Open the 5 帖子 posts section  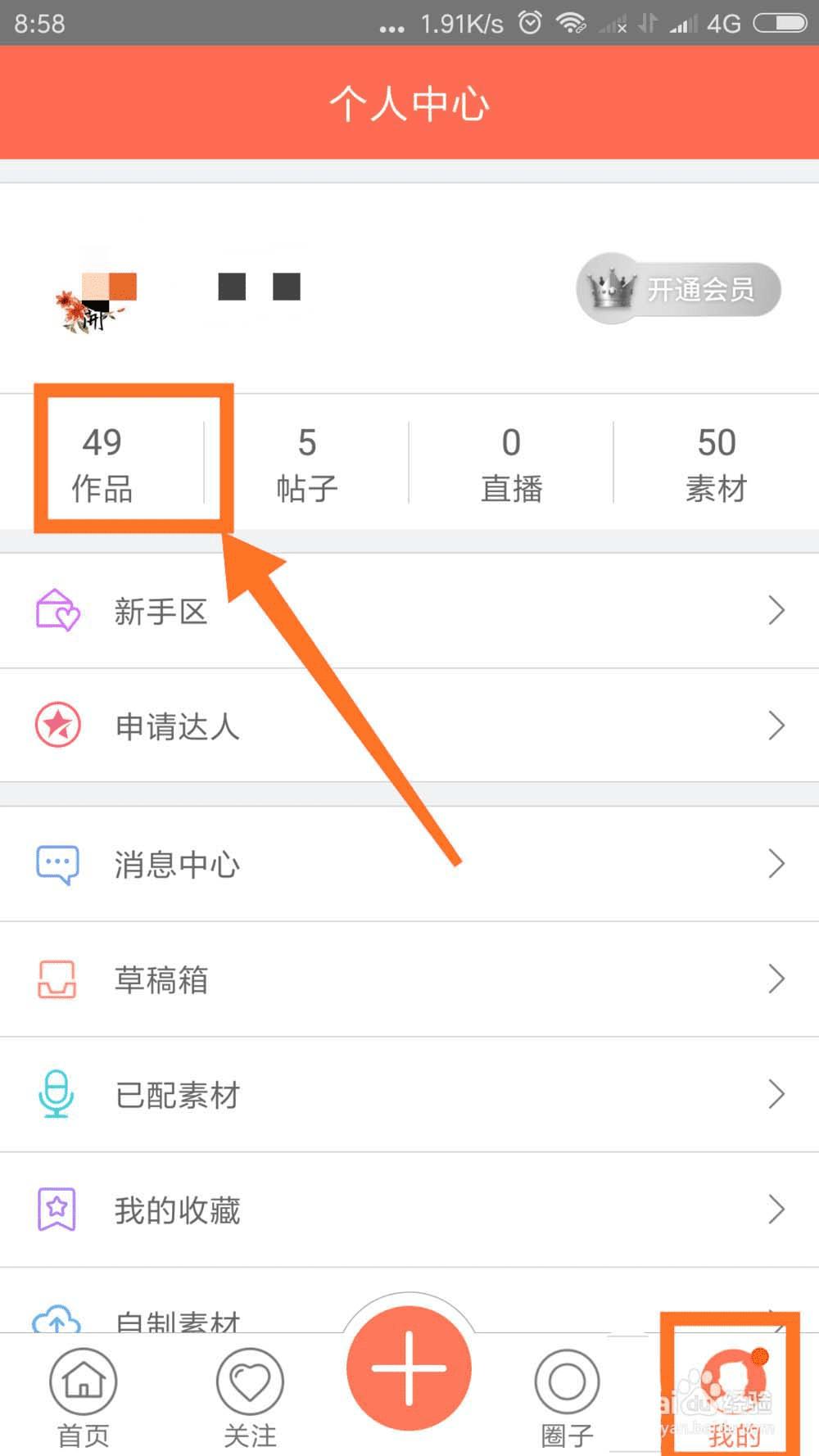coord(306,463)
